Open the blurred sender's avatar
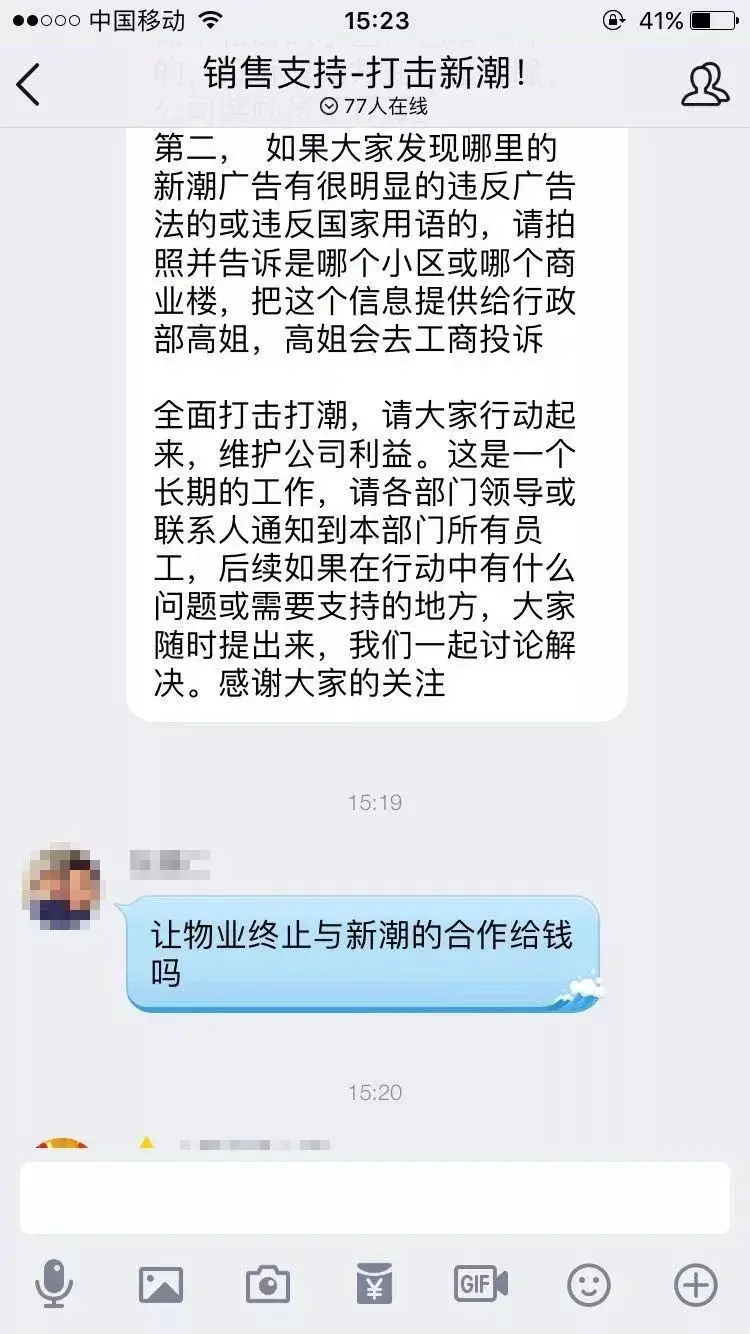The image size is (750, 1334). pos(62,887)
